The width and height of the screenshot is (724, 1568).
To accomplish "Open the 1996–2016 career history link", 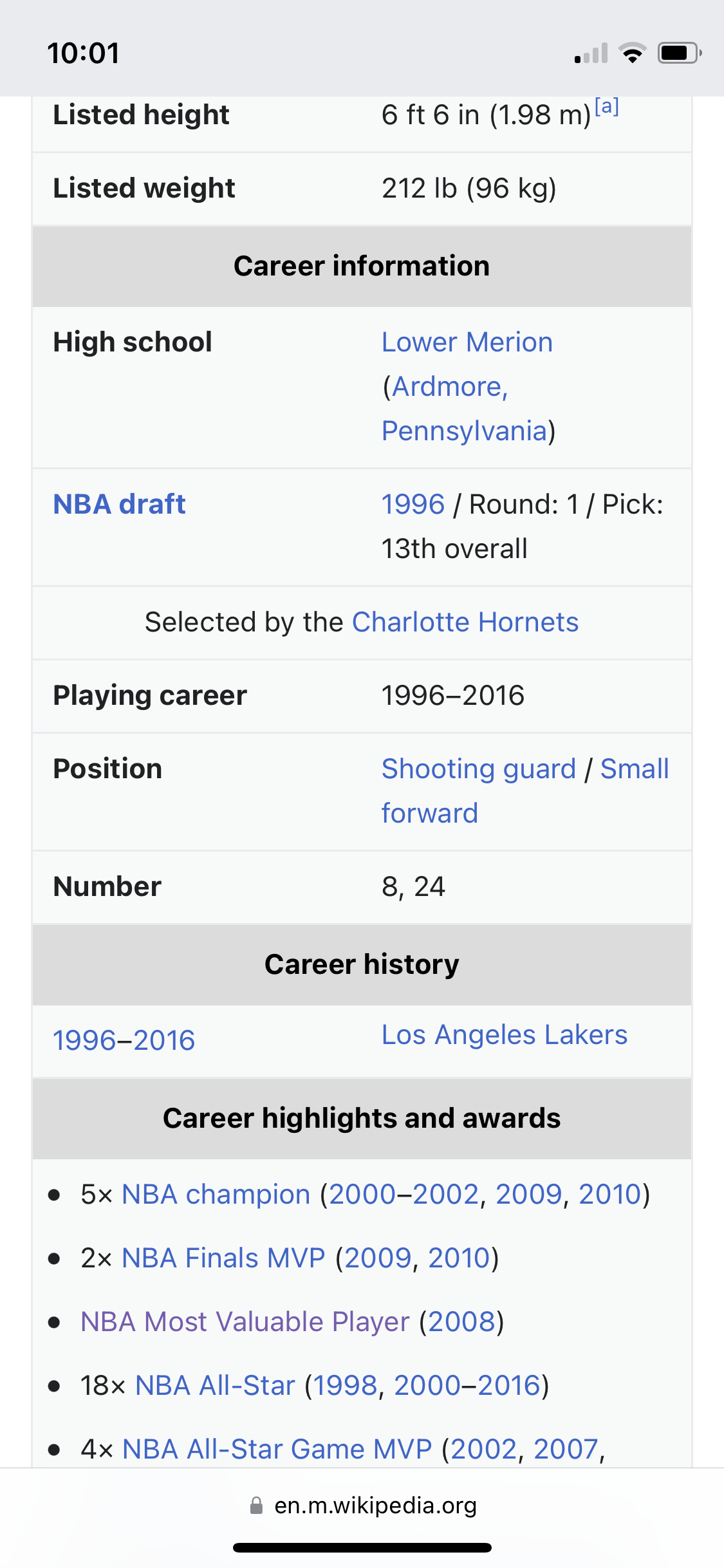I will (x=124, y=1041).
